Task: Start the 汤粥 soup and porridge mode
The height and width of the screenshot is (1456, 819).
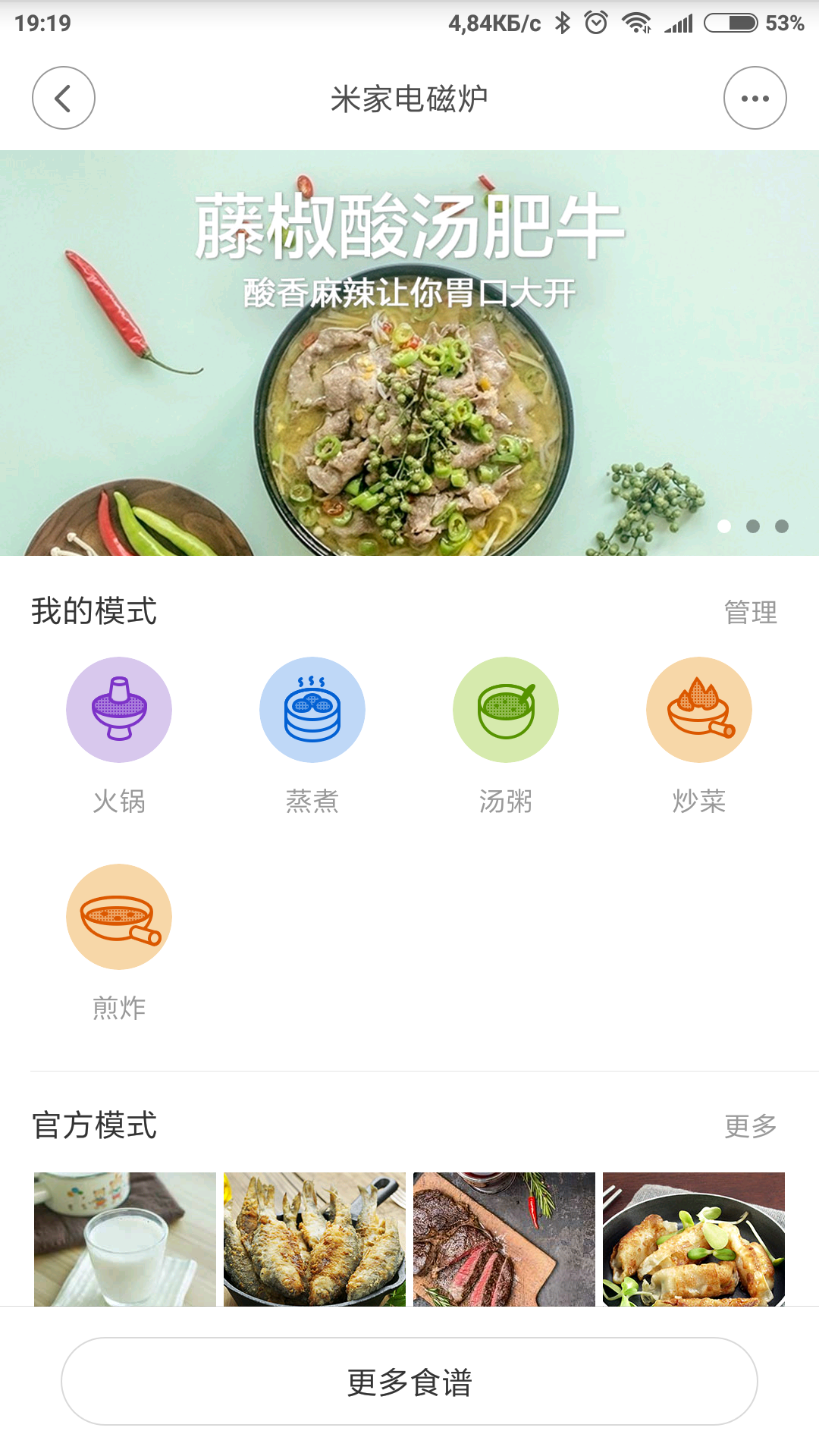Action: 506,711
